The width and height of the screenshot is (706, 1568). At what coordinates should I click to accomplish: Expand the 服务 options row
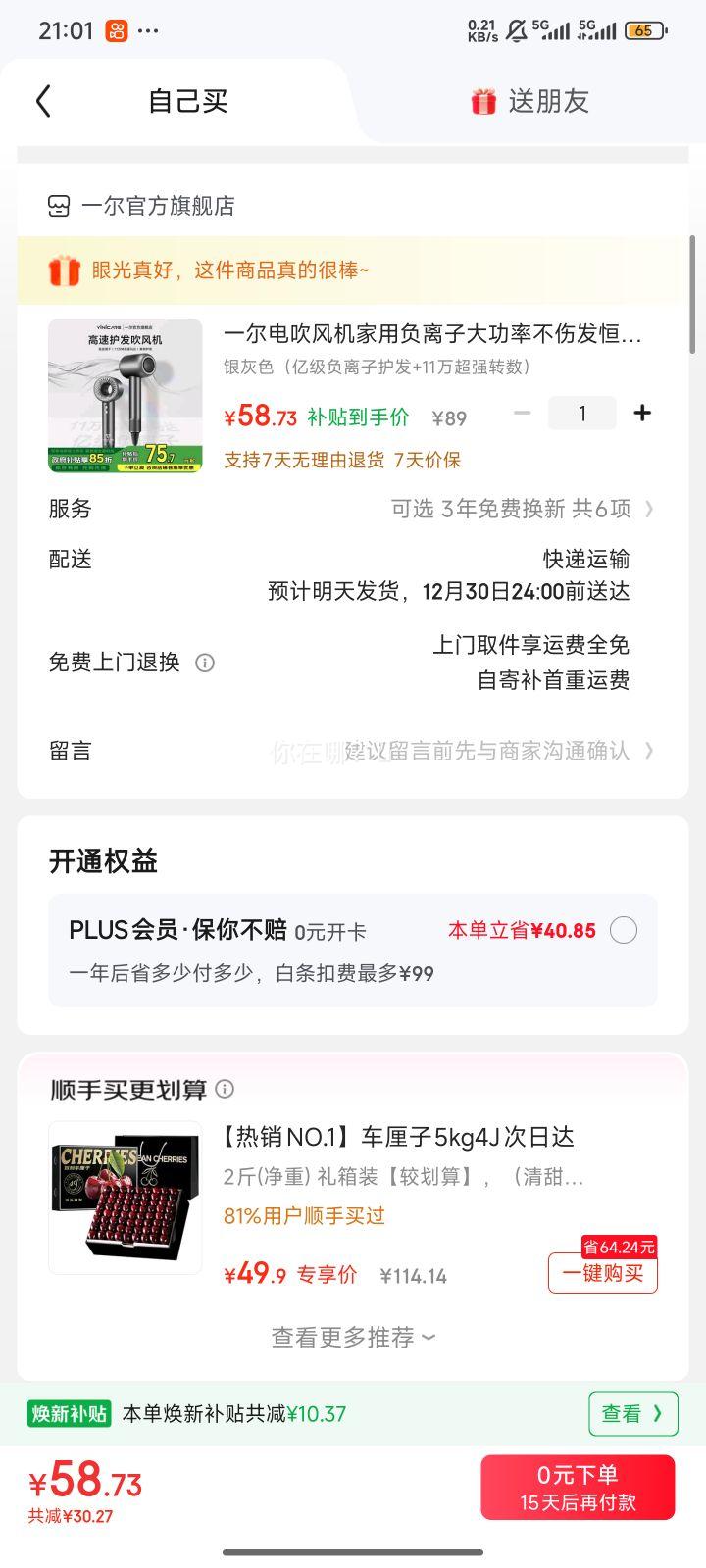[x=647, y=509]
